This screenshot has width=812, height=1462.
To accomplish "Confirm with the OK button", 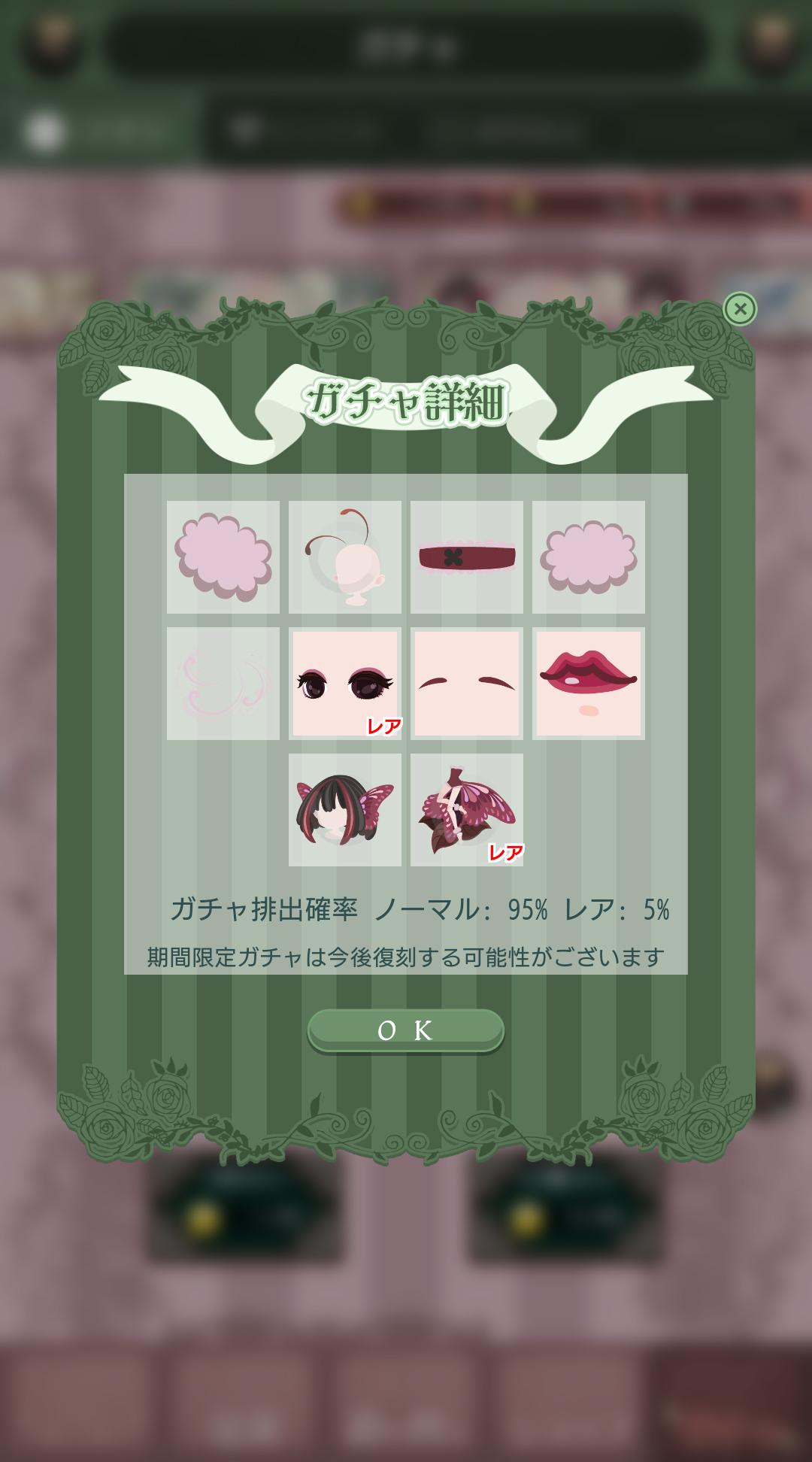I will click(x=406, y=1030).
